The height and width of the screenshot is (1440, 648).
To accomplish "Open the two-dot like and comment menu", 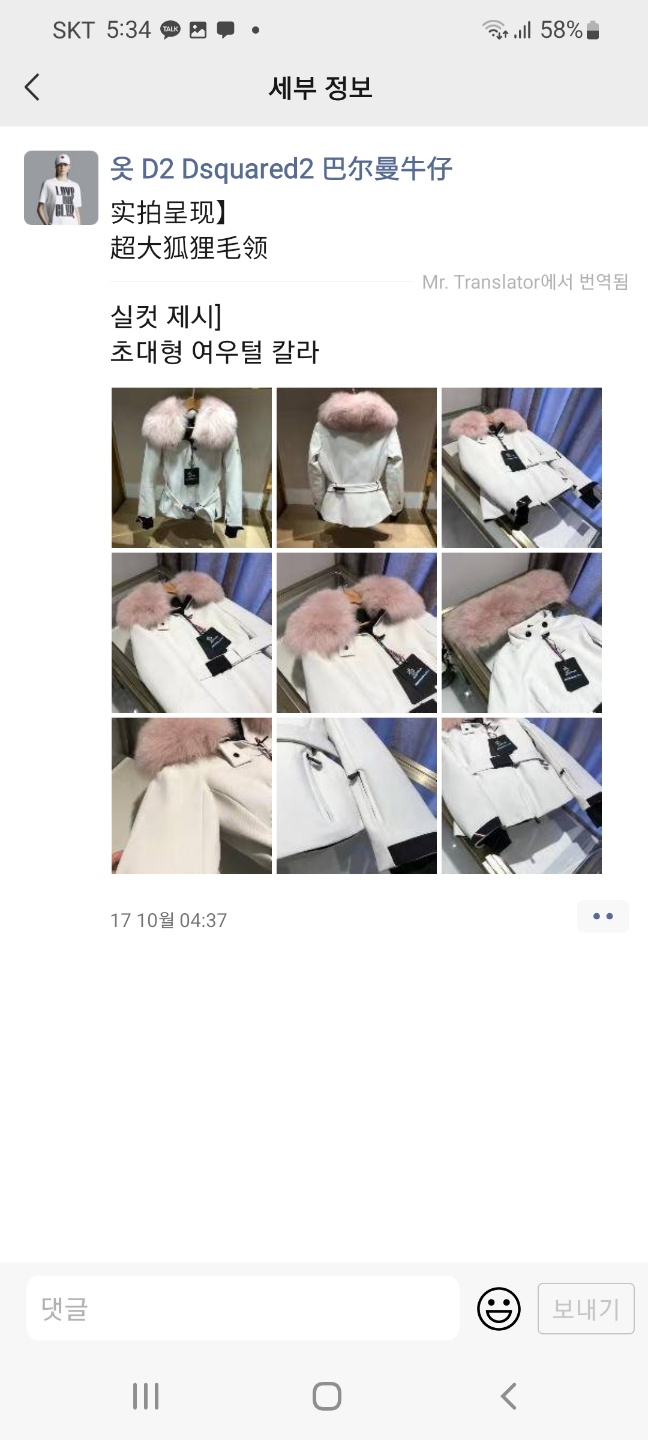I will click(x=602, y=916).
